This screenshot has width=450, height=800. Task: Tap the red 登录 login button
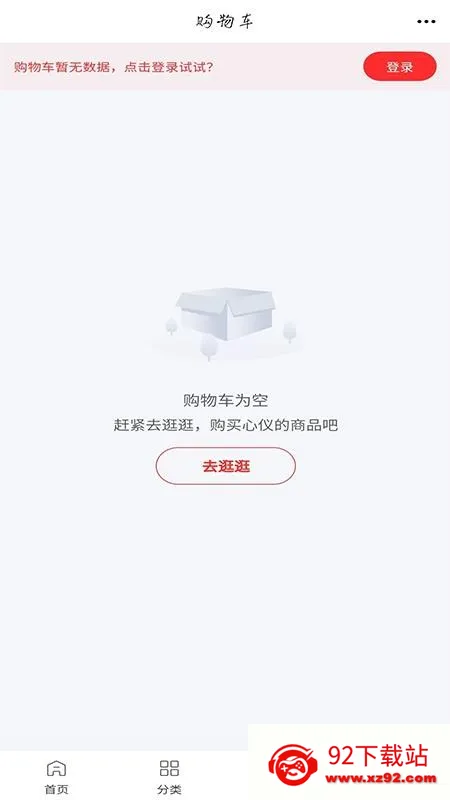(399, 66)
